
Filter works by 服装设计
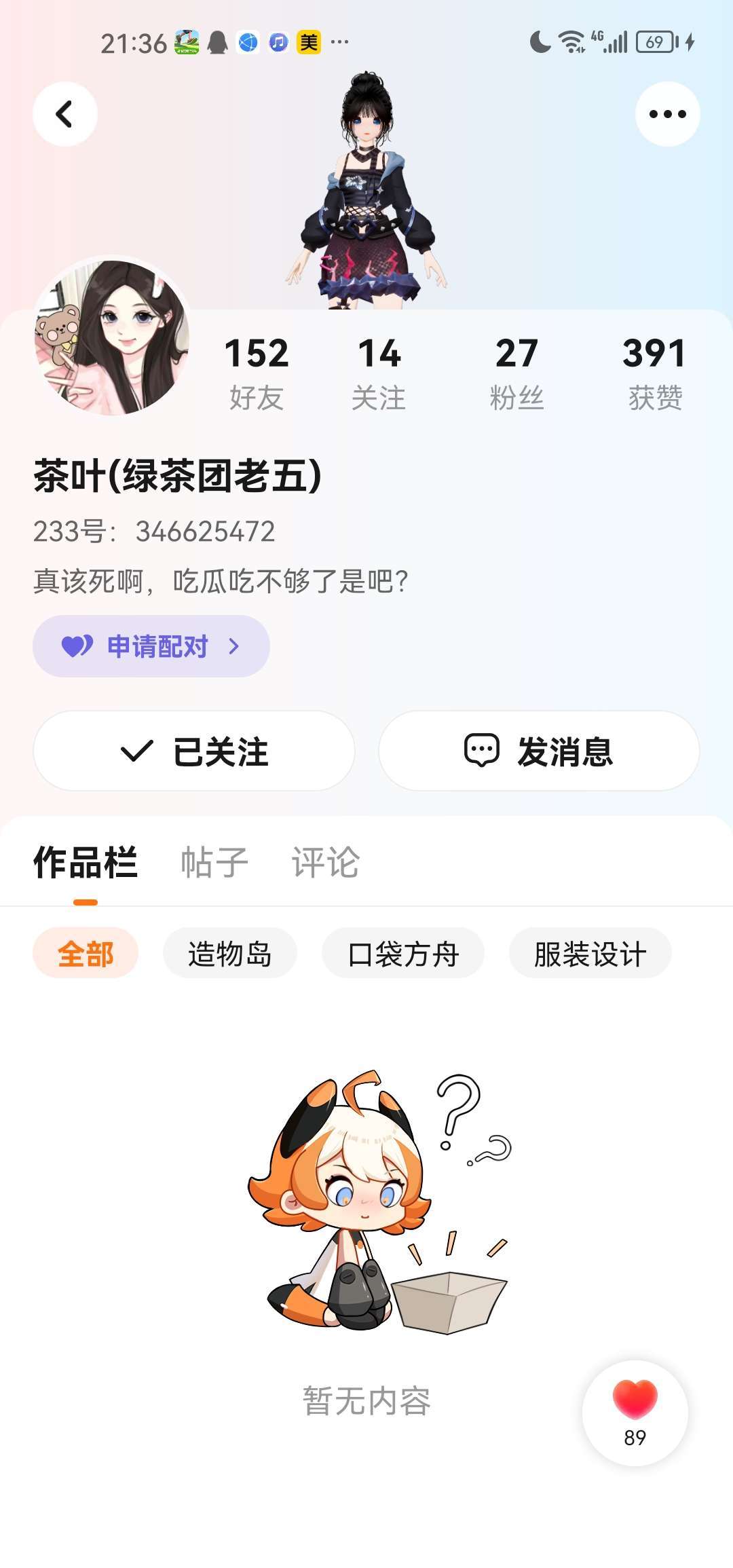pyautogui.click(x=590, y=953)
